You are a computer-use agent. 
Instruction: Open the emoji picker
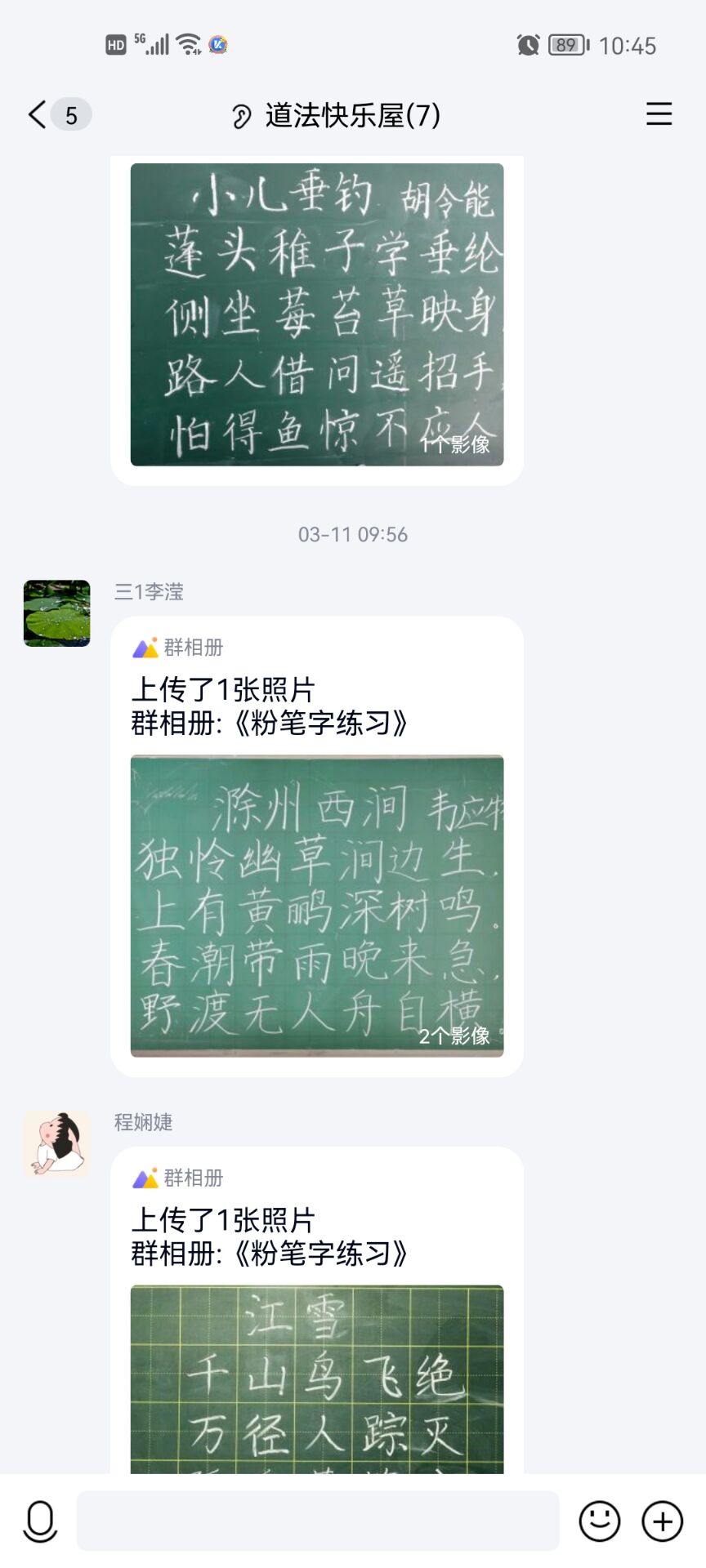599,1521
